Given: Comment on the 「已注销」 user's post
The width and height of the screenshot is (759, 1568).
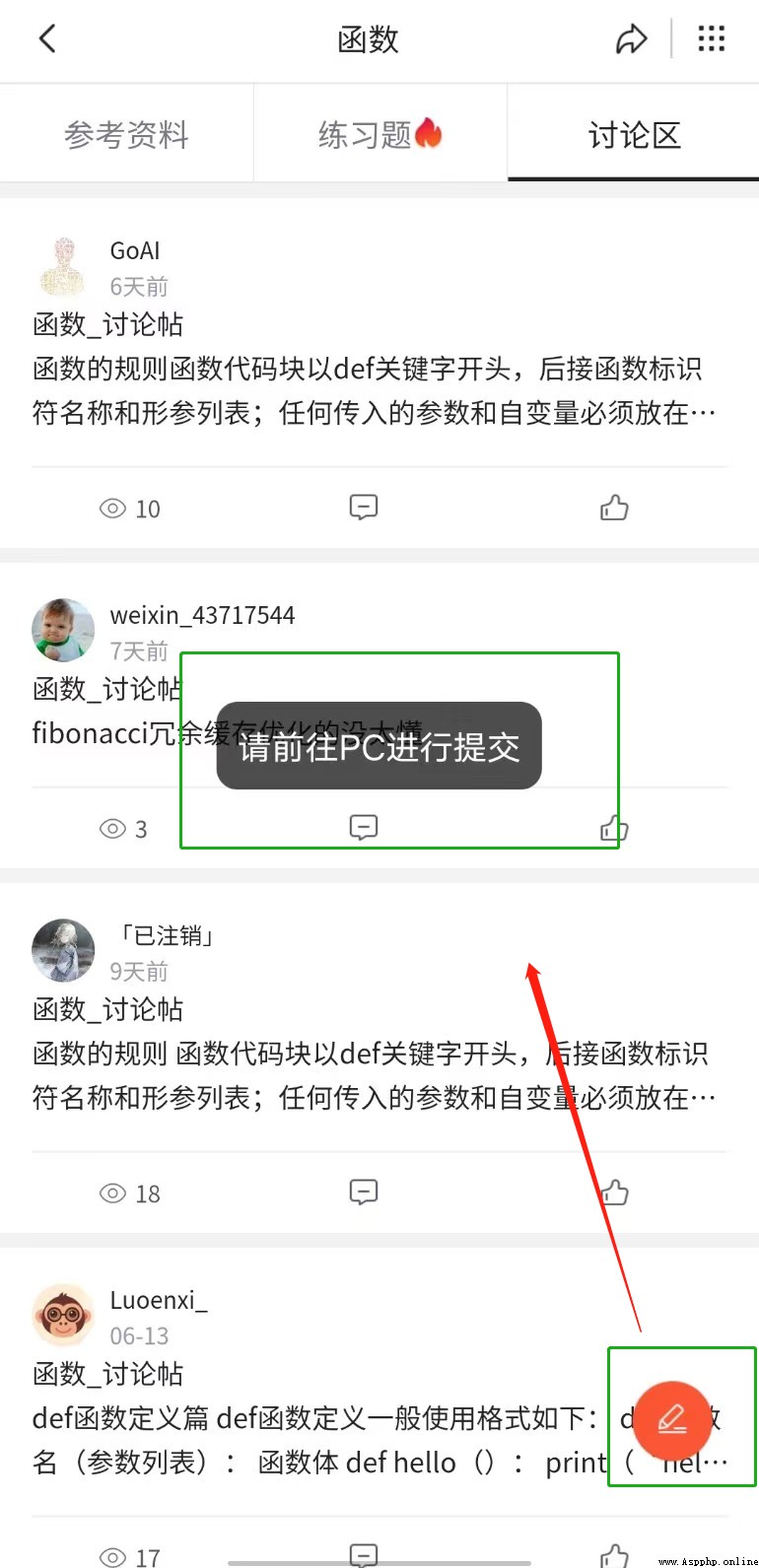Looking at the screenshot, I should coord(364,1193).
